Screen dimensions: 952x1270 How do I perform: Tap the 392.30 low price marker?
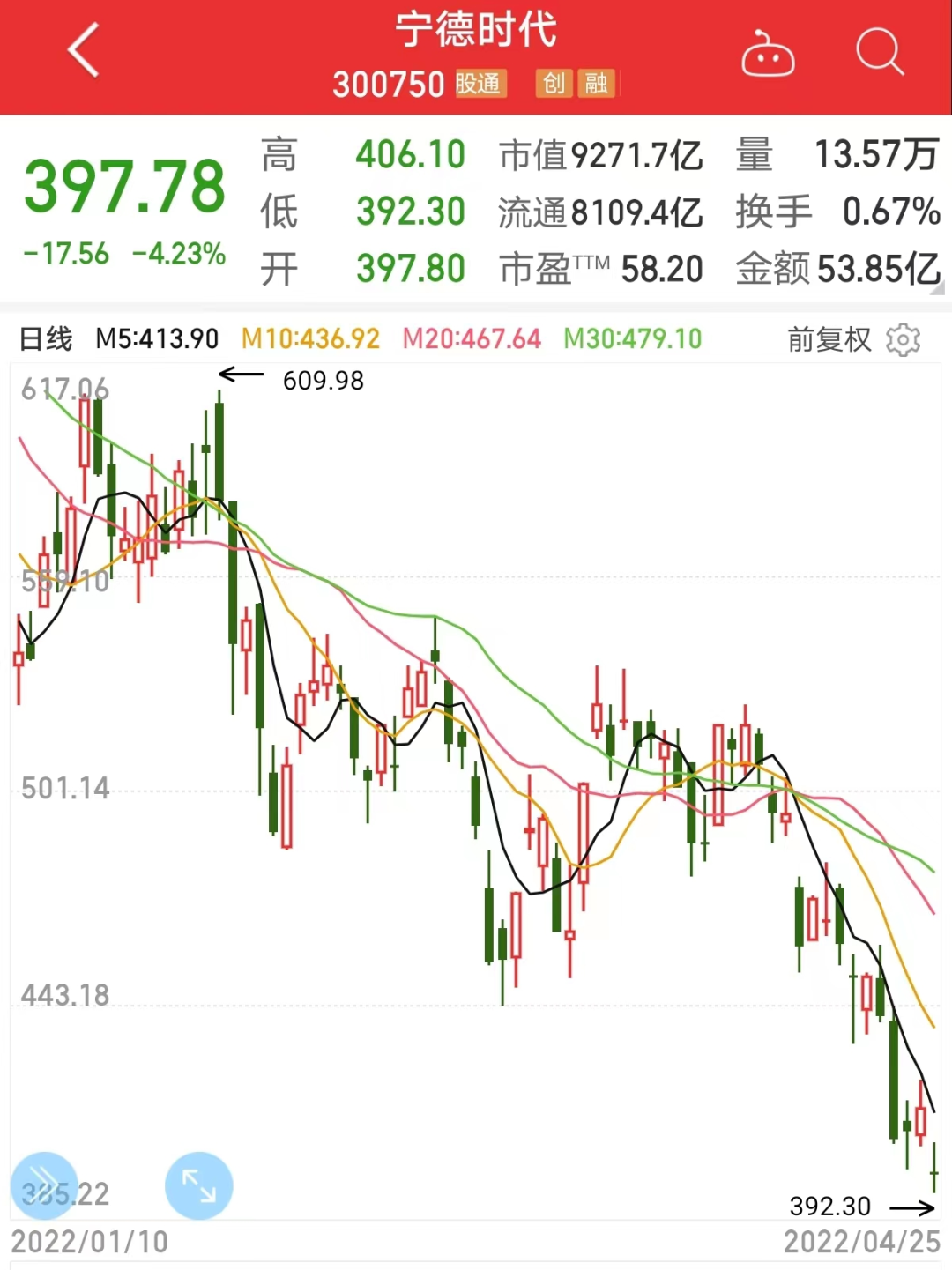tap(829, 1206)
